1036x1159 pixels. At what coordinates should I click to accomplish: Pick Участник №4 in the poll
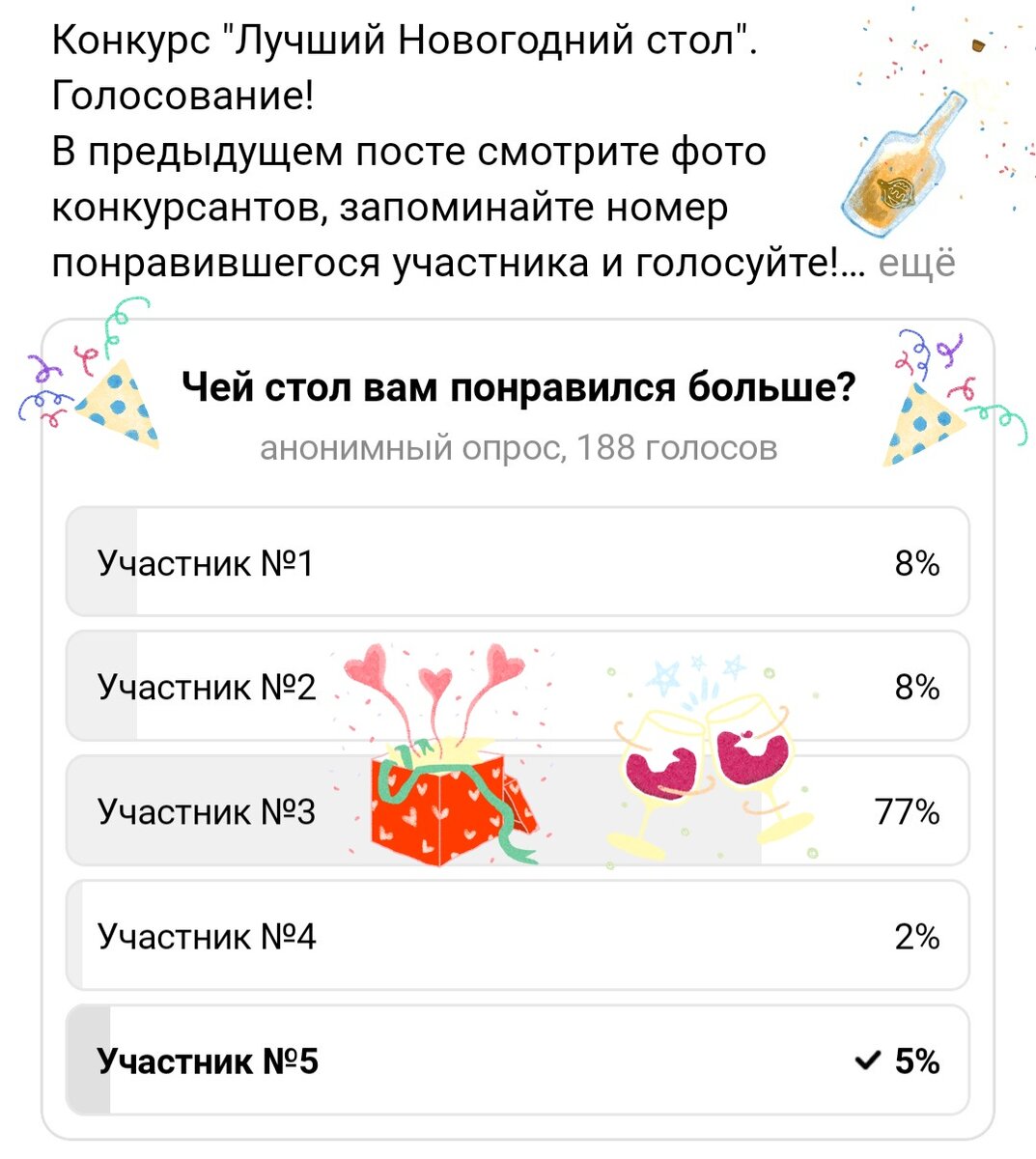[x=518, y=935]
